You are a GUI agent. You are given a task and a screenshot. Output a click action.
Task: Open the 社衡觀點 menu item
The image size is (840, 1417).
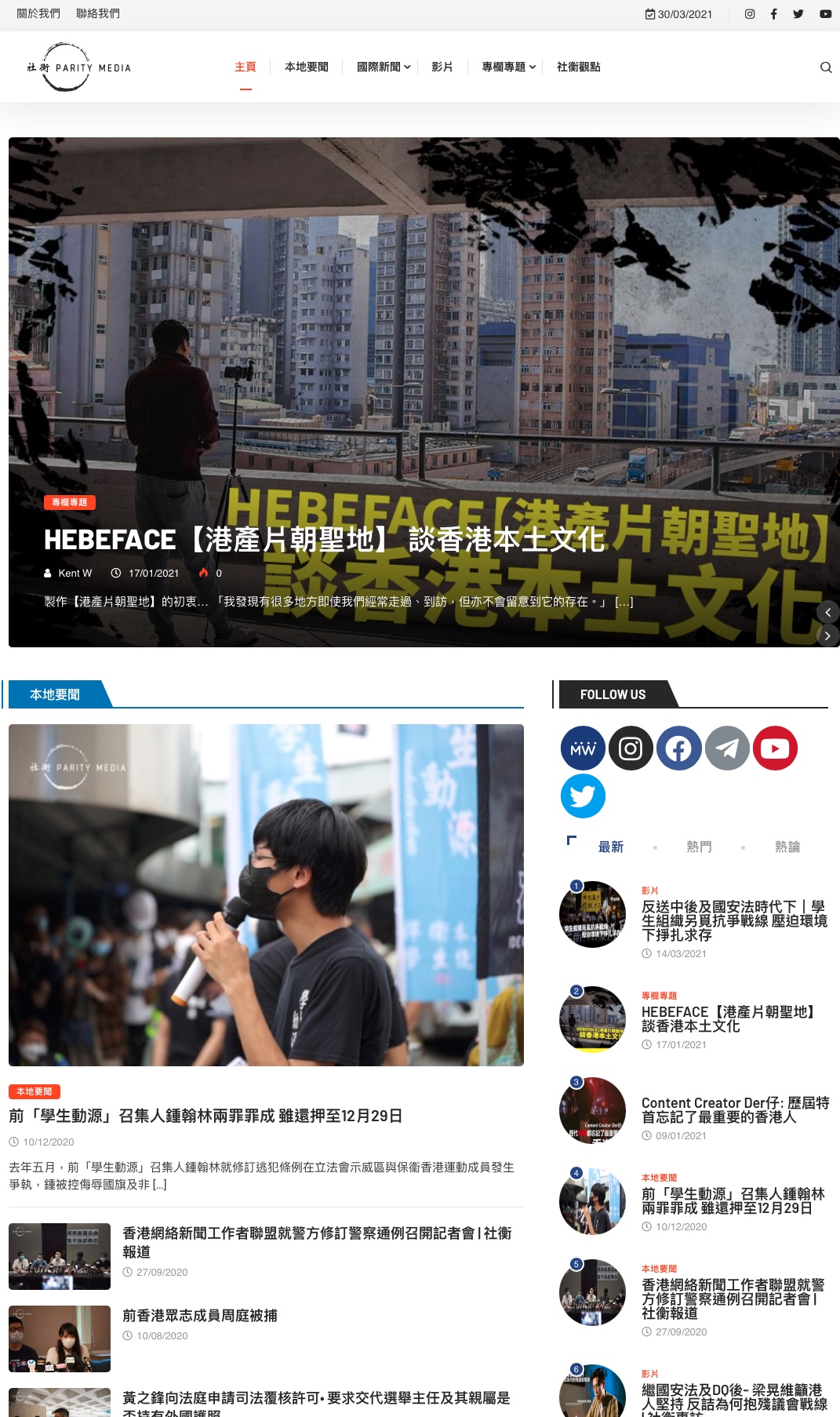(578, 67)
